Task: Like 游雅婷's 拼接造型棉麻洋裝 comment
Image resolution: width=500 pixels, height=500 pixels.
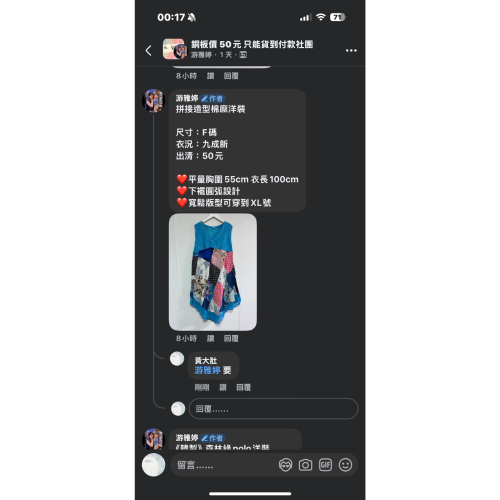Action: (210, 338)
